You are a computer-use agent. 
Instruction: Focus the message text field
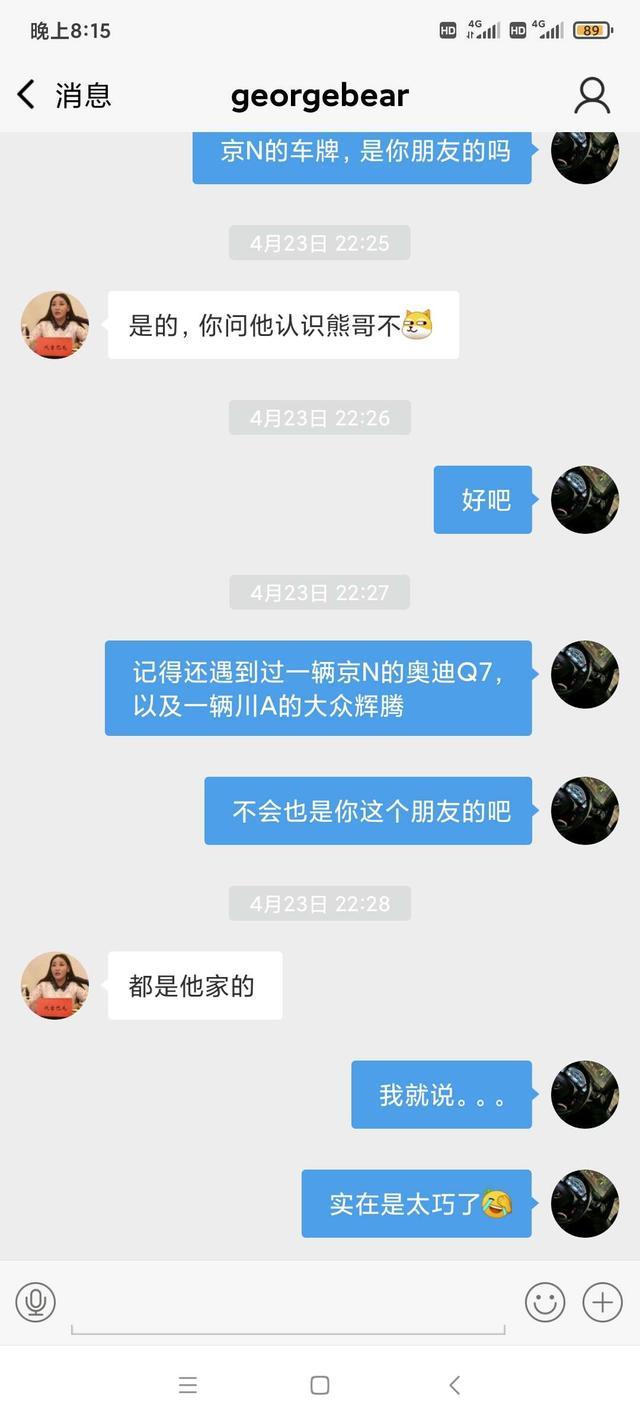(288, 1304)
